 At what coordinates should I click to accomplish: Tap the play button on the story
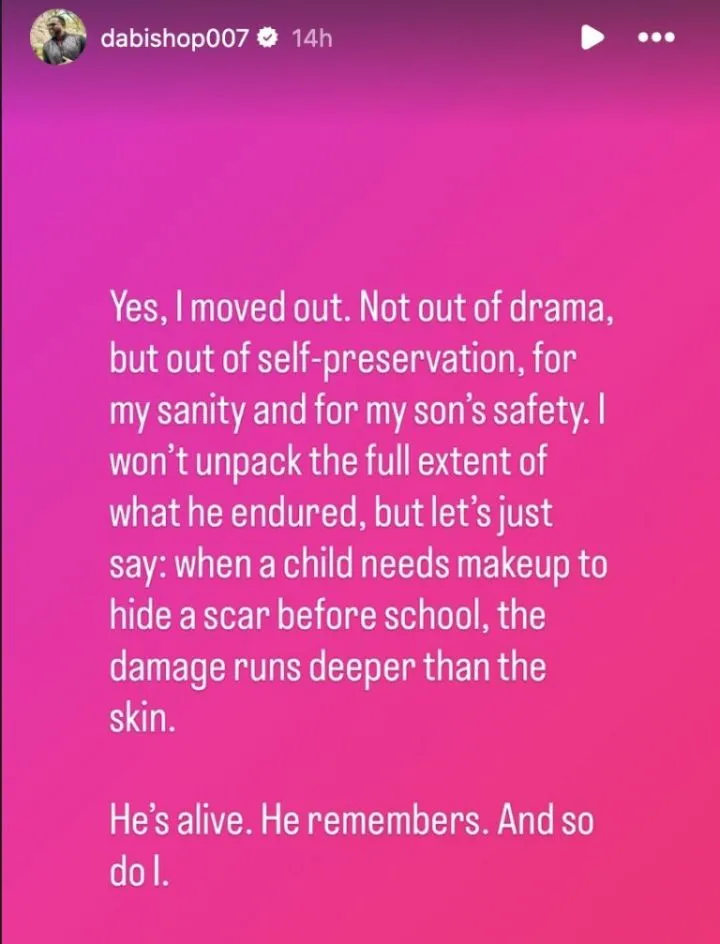coord(593,38)
